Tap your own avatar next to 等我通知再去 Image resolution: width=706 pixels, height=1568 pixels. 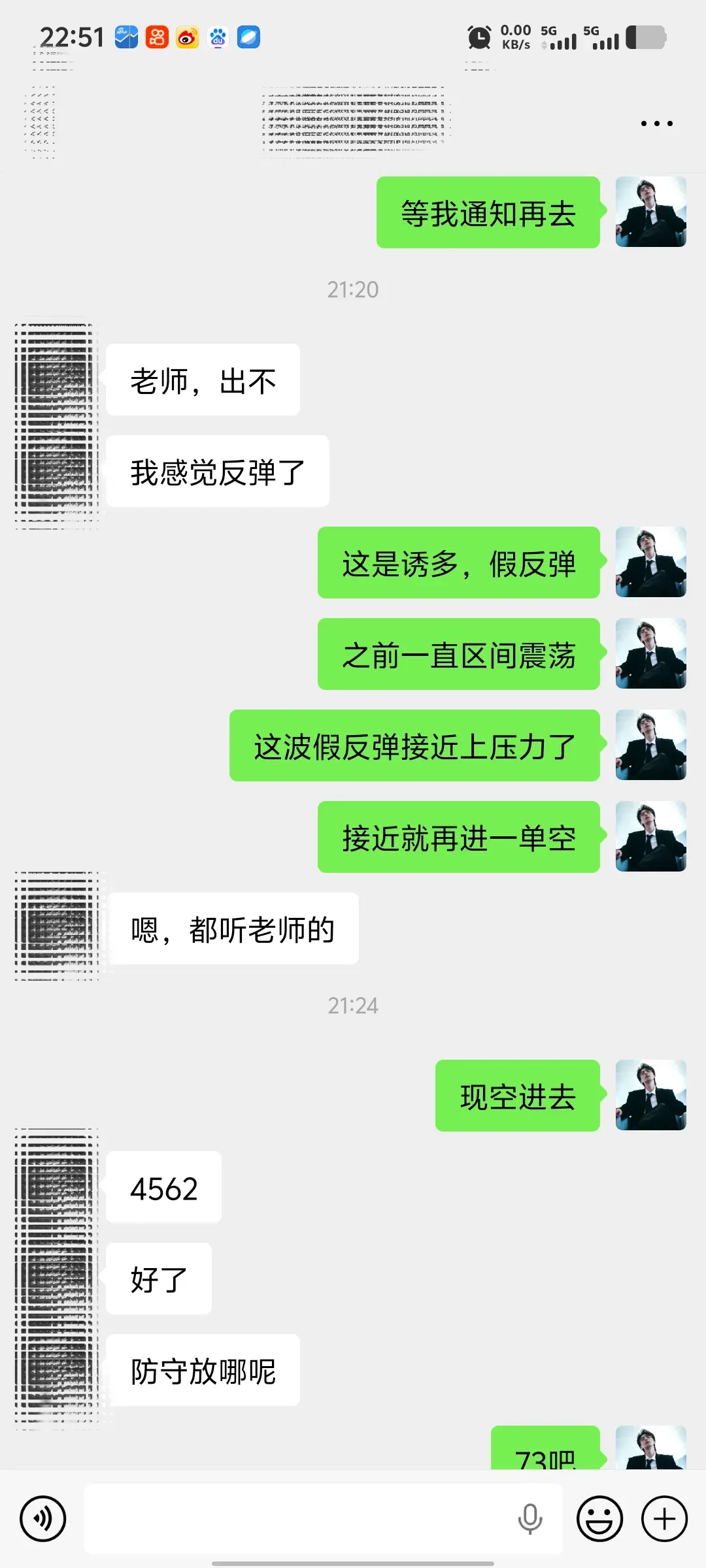(x=650, y=212)
